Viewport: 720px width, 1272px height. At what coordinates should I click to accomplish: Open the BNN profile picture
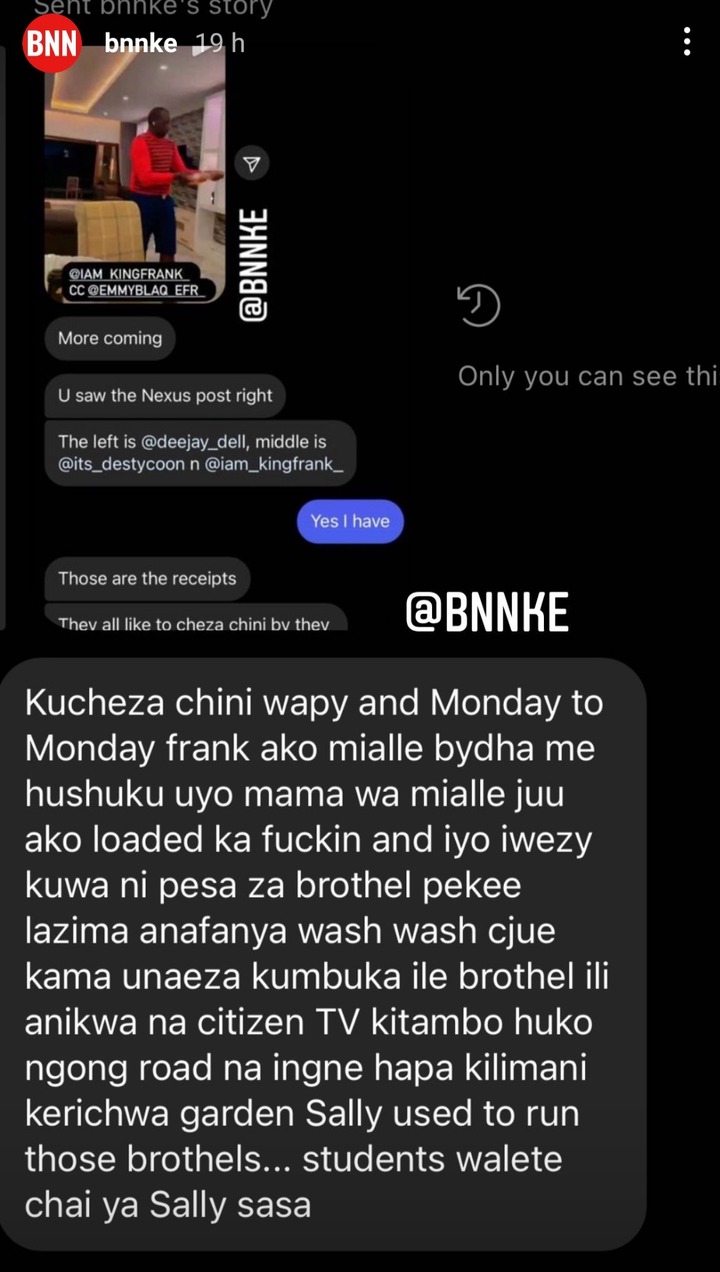[x=52, y=43]
